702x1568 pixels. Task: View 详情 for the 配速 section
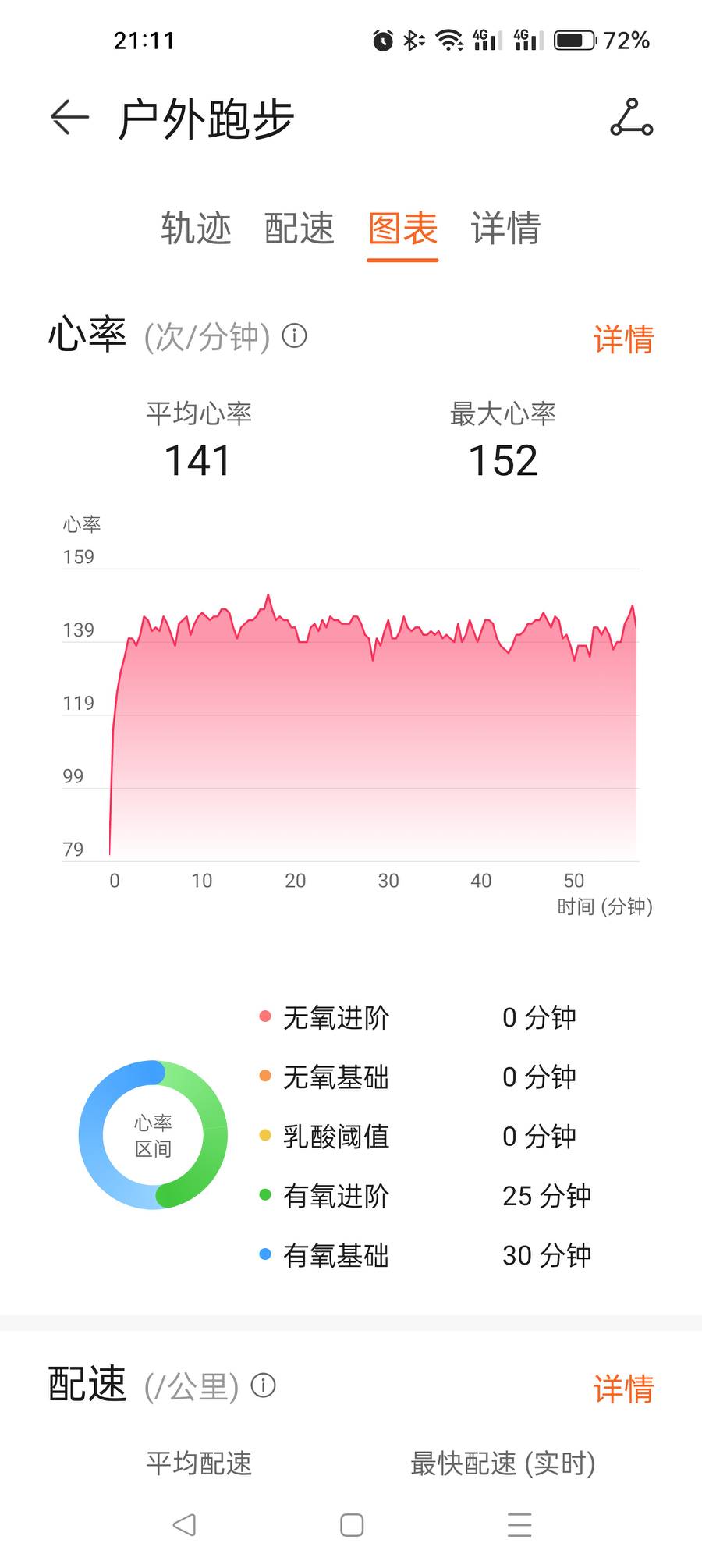point(622,1389)
